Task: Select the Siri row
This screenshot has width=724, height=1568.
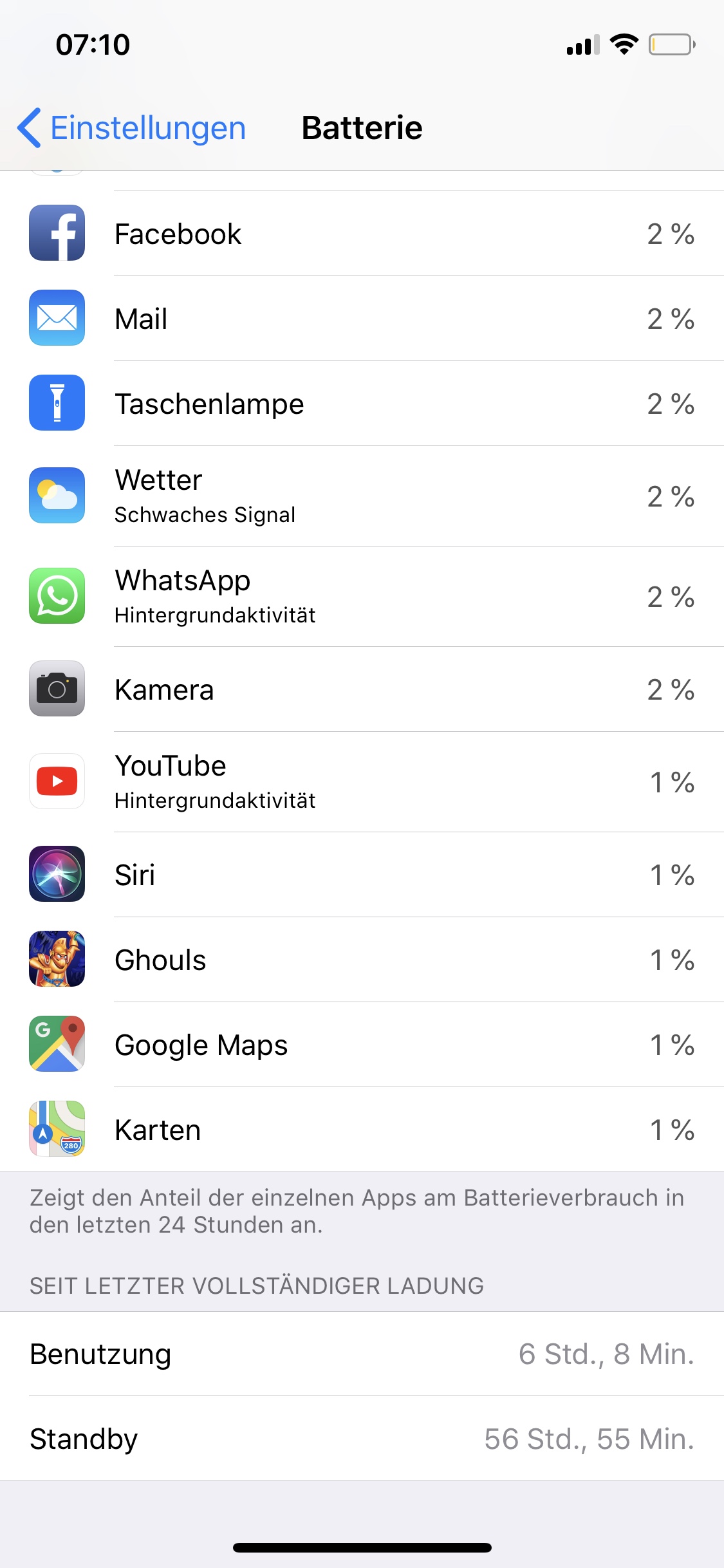Action: [x=362, y=875]
